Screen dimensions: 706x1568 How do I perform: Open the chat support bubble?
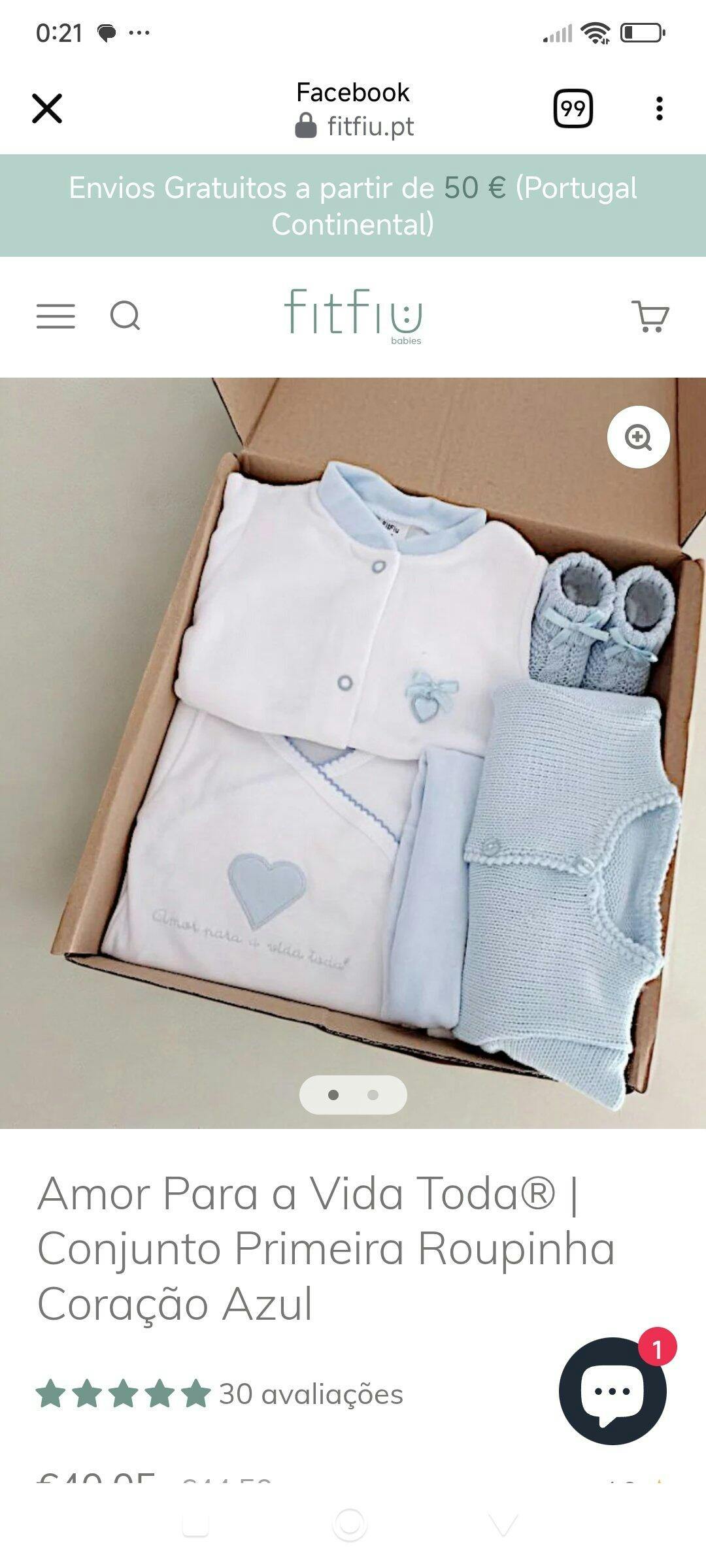[x=613, y=1390]
